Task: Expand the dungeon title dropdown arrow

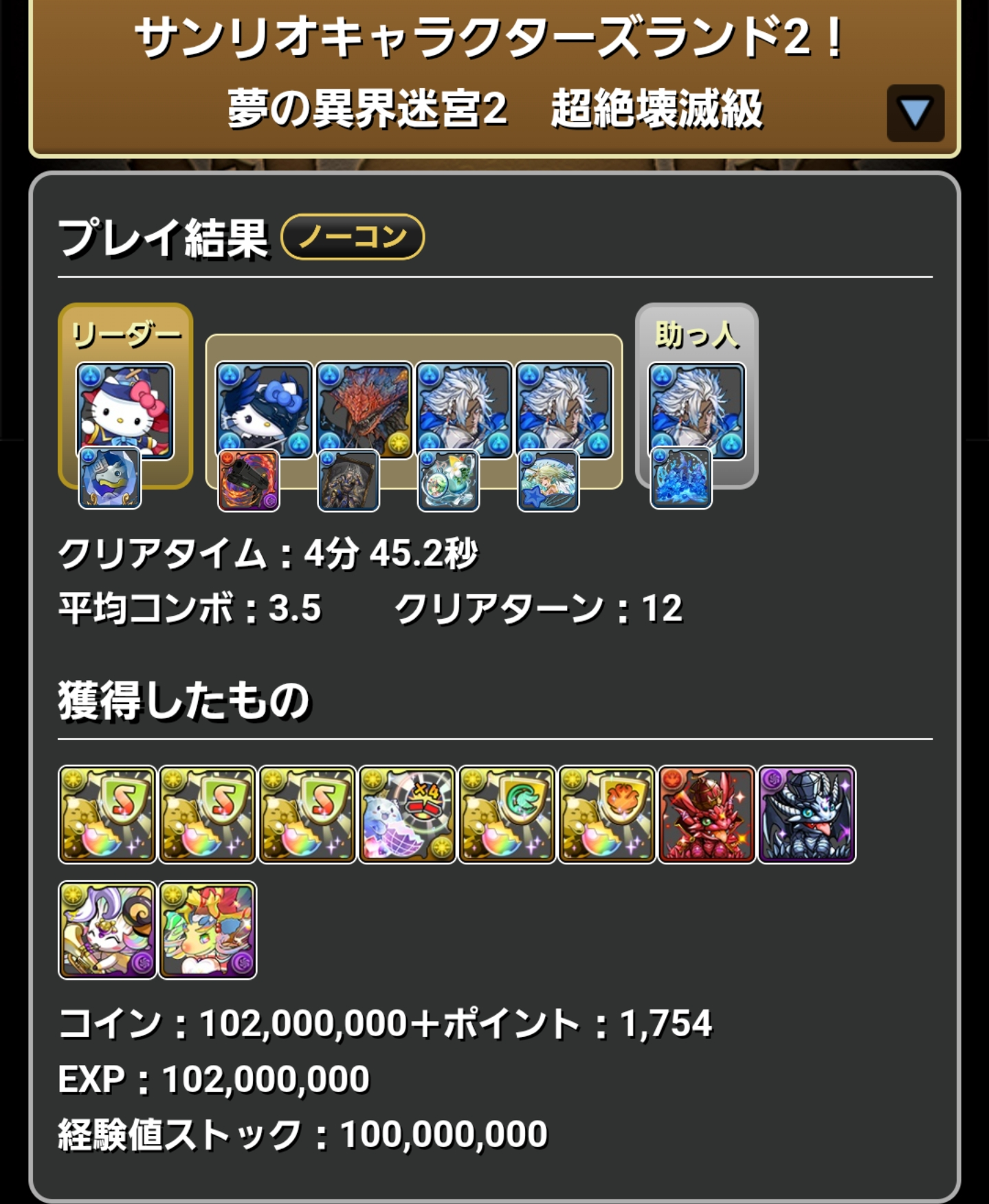Action: click(915, 113)
